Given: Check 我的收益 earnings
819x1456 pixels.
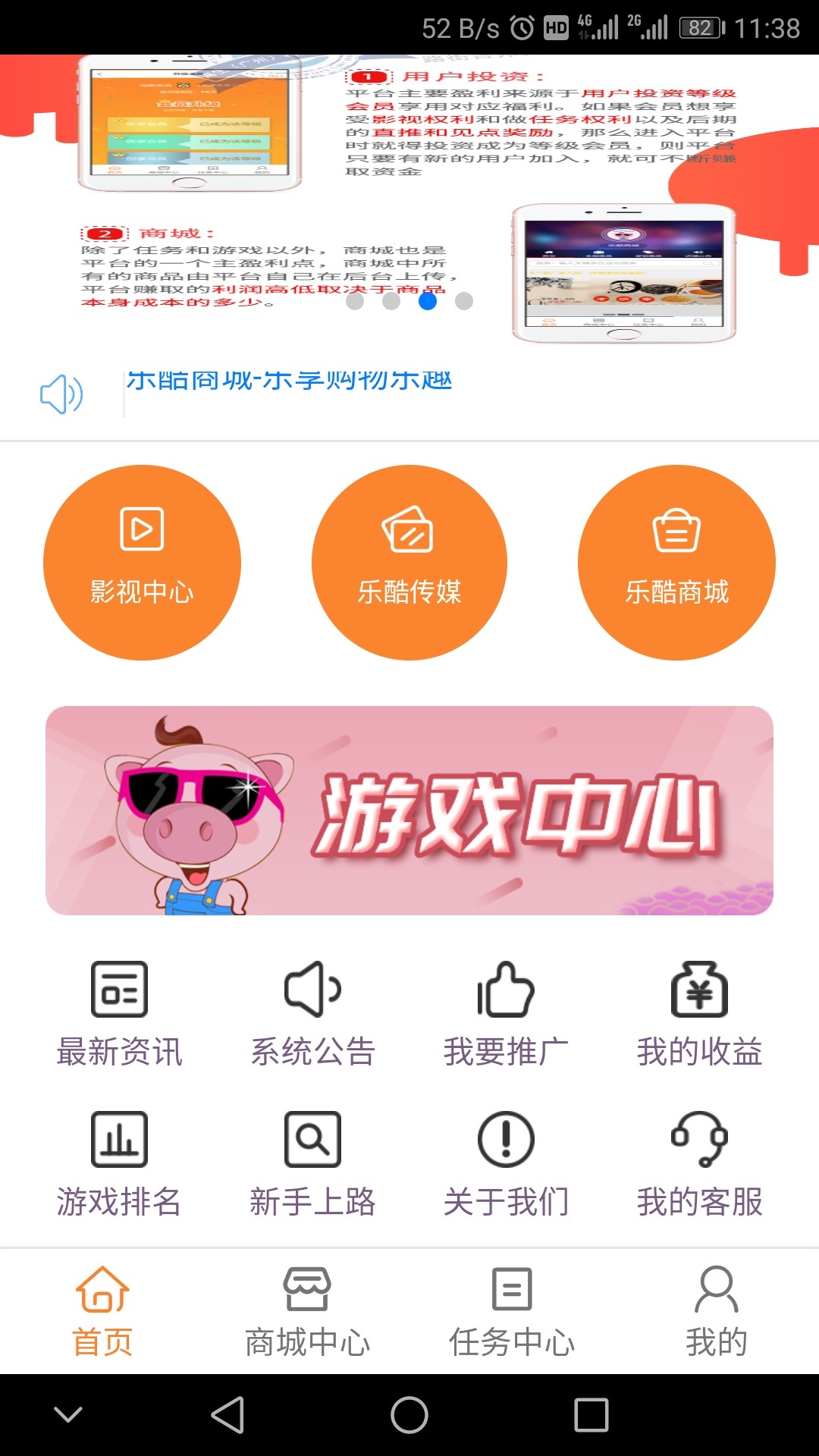Looking at the screenshot, I should 699,1015.
